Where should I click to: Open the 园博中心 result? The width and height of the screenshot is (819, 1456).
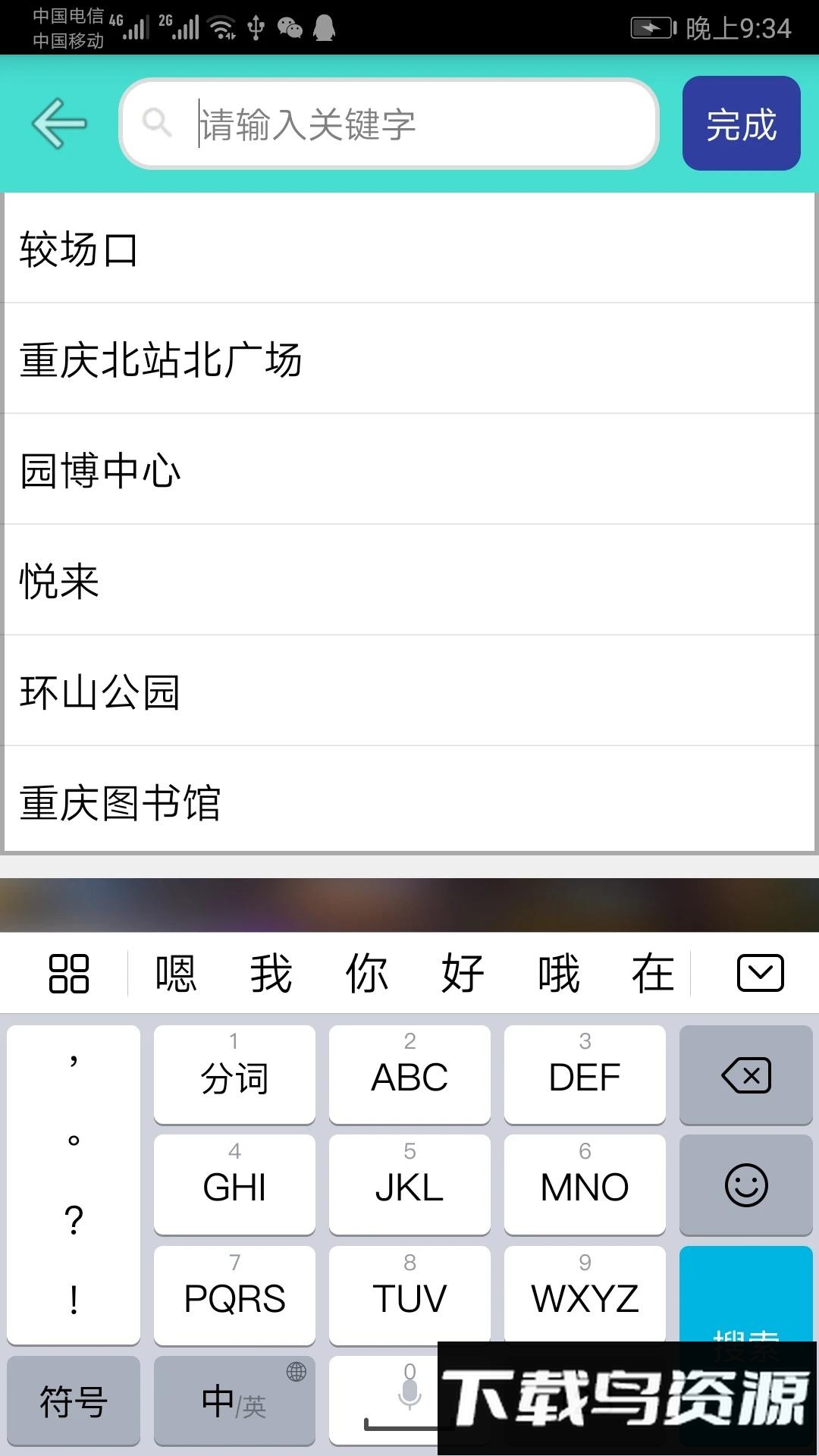(409, 470)
